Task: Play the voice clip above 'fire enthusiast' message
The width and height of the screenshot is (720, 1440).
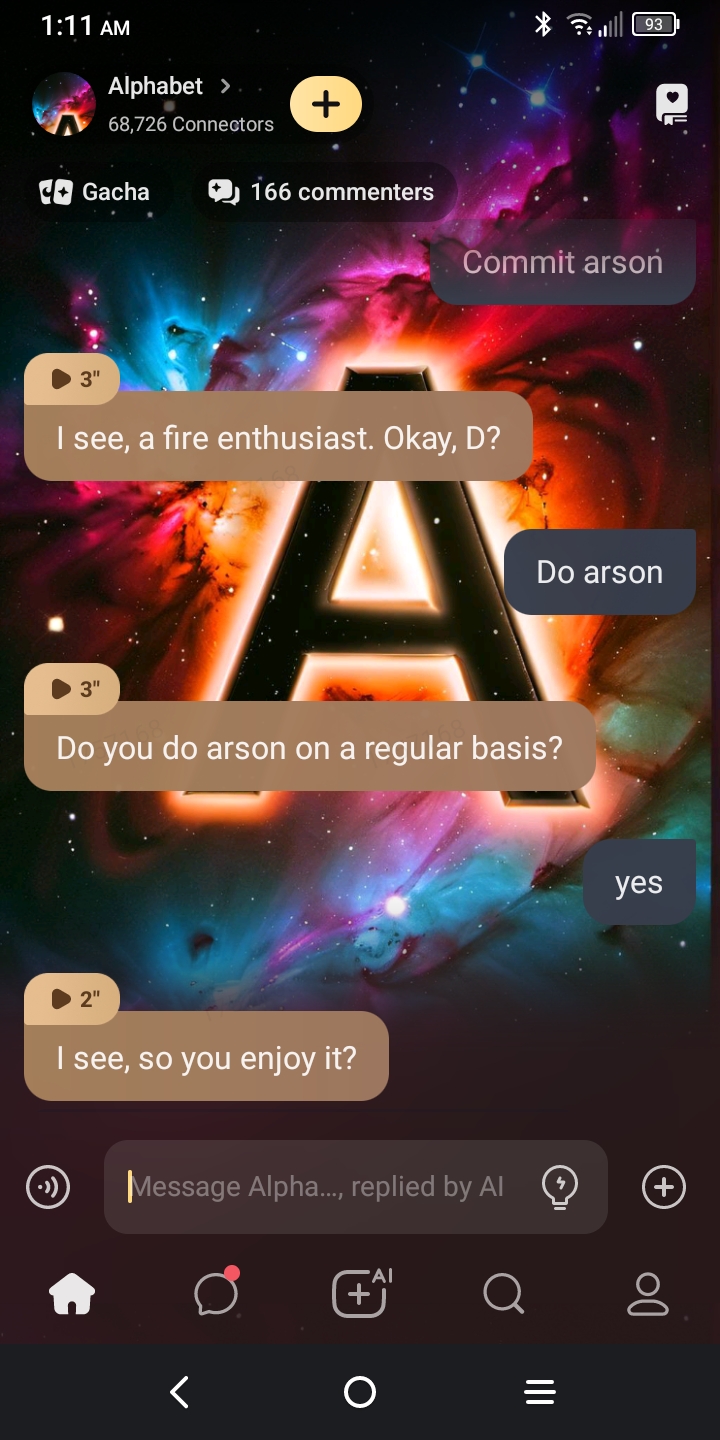Action: point(73,379)
